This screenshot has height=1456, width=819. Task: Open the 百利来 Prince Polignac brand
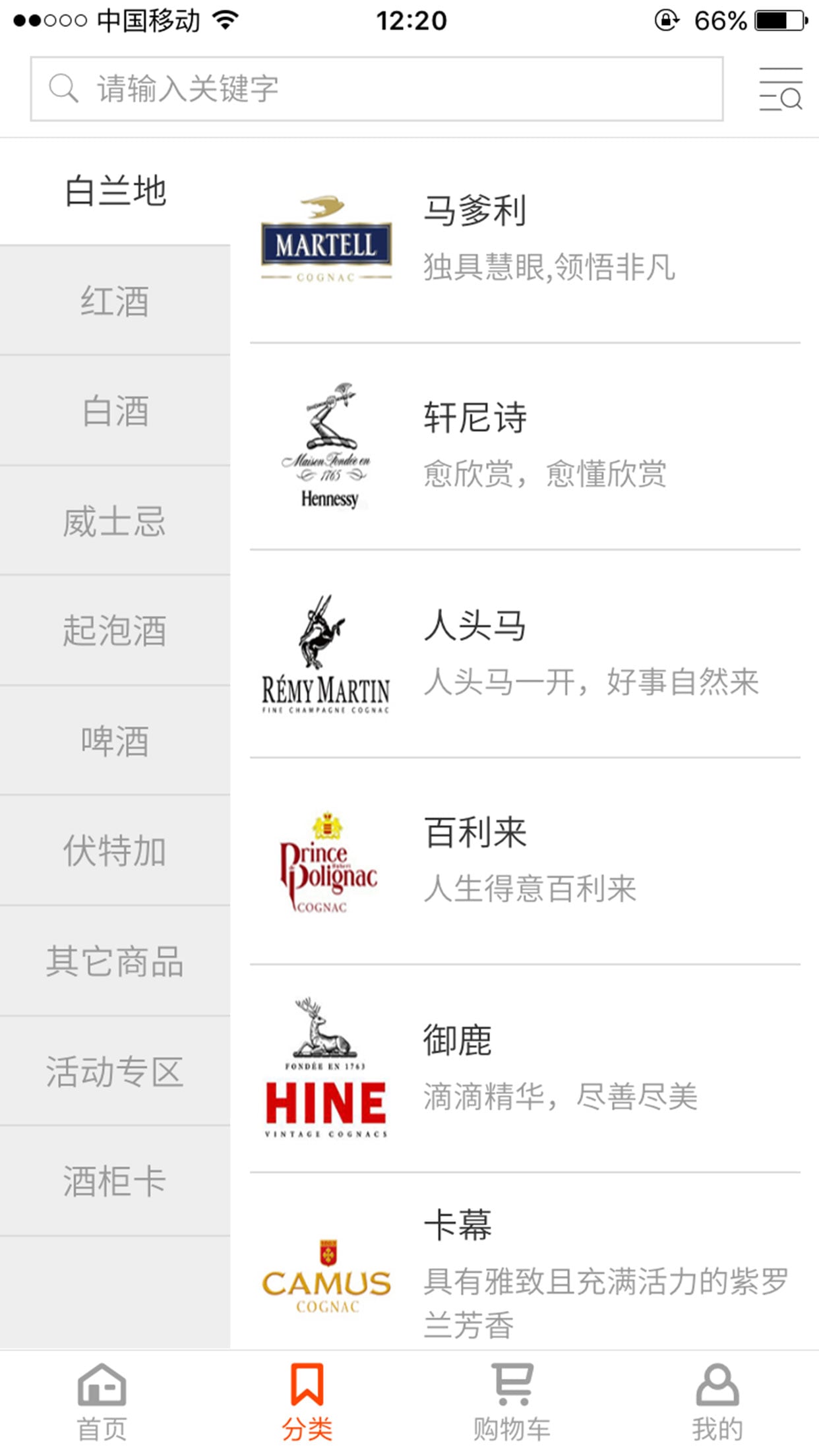click(525, 861)
